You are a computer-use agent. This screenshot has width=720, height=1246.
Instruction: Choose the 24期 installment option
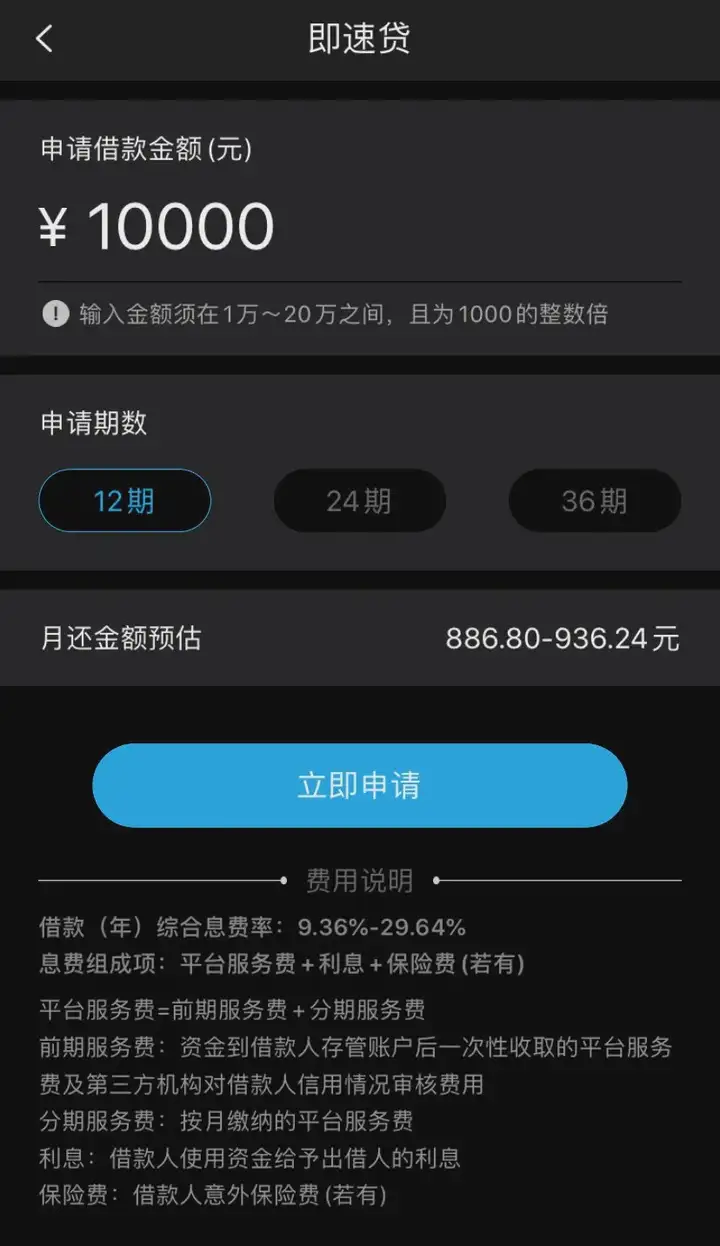tap(359, 500)
